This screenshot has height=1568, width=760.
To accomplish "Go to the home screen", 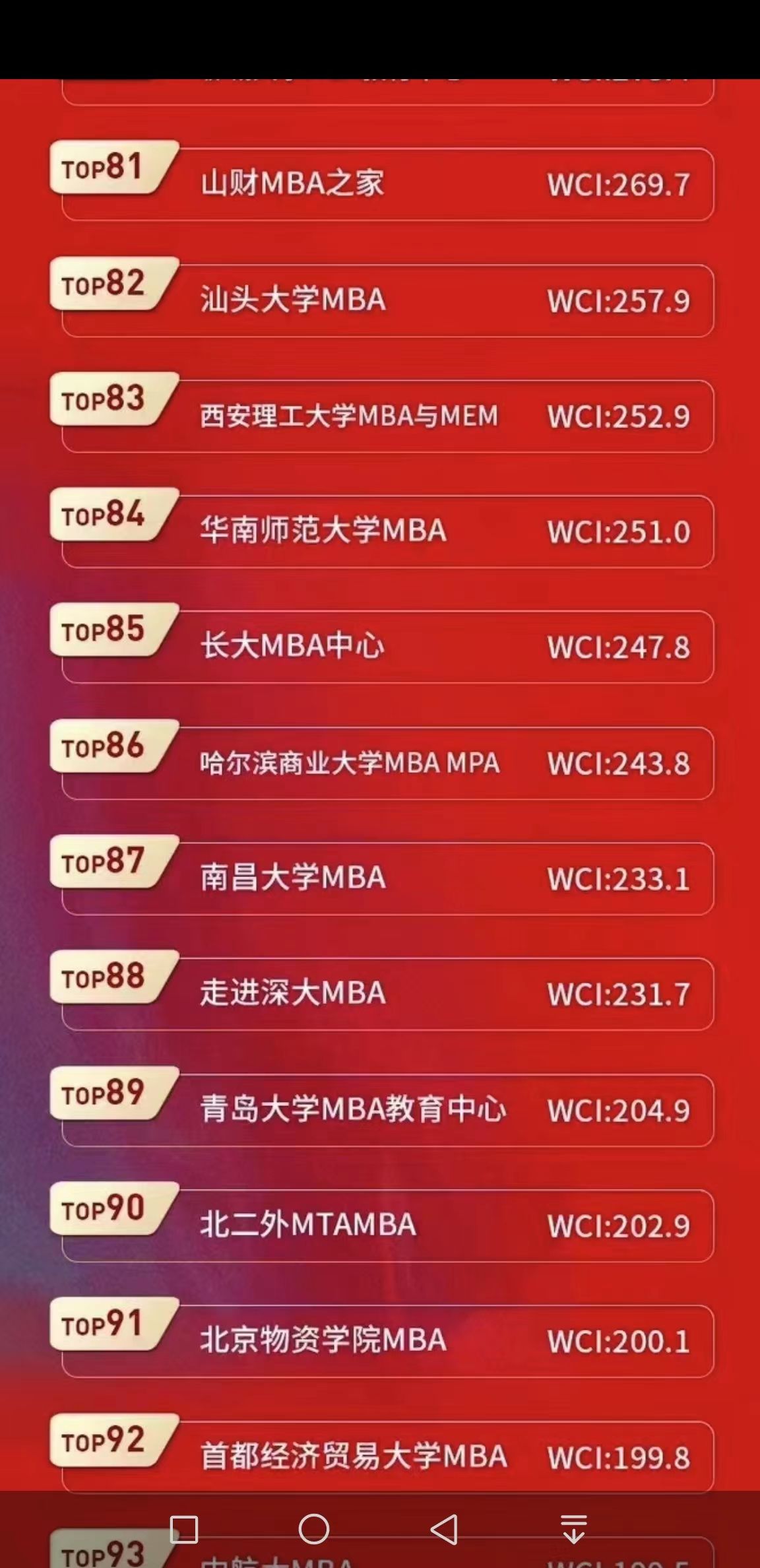I will click(314, 1529).
